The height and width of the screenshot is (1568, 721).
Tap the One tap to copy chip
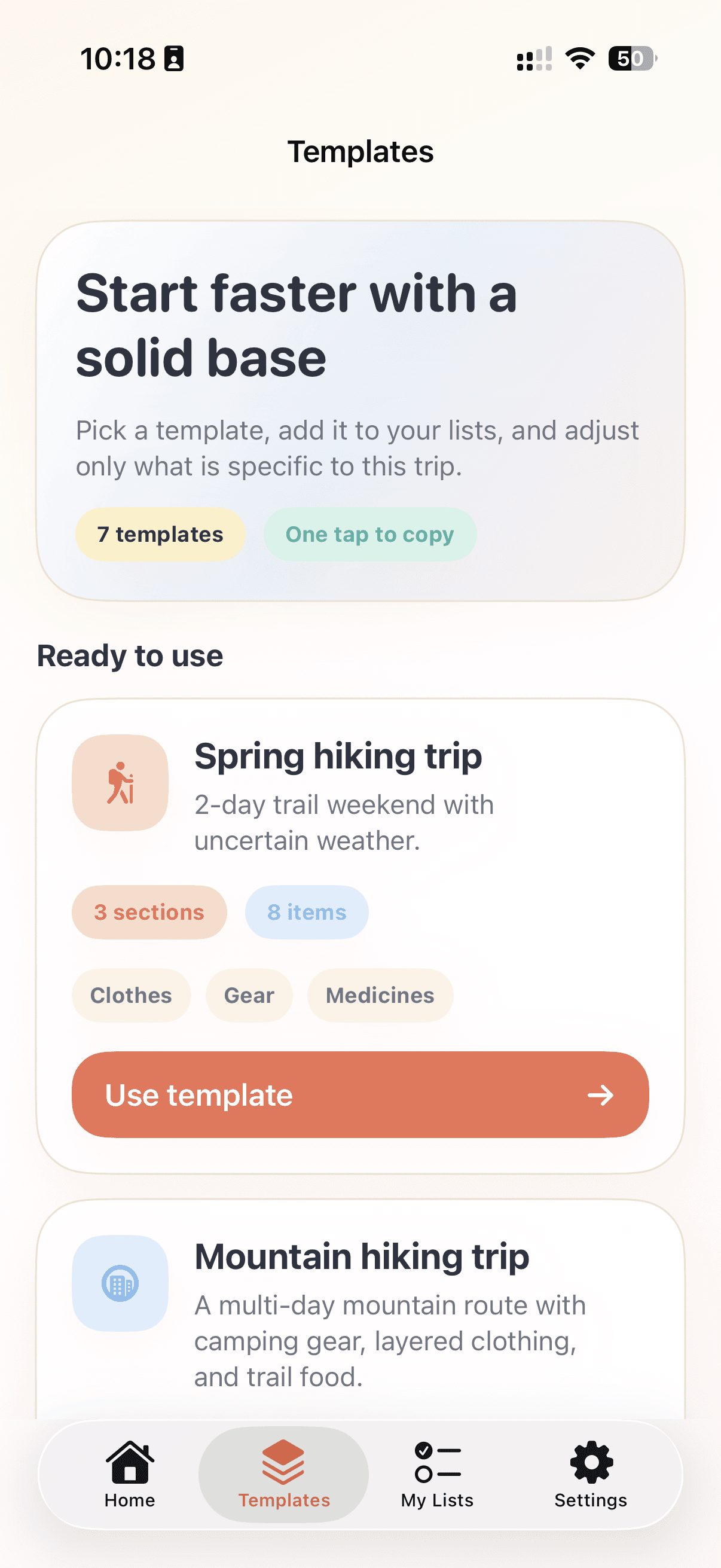coord(369,534)
